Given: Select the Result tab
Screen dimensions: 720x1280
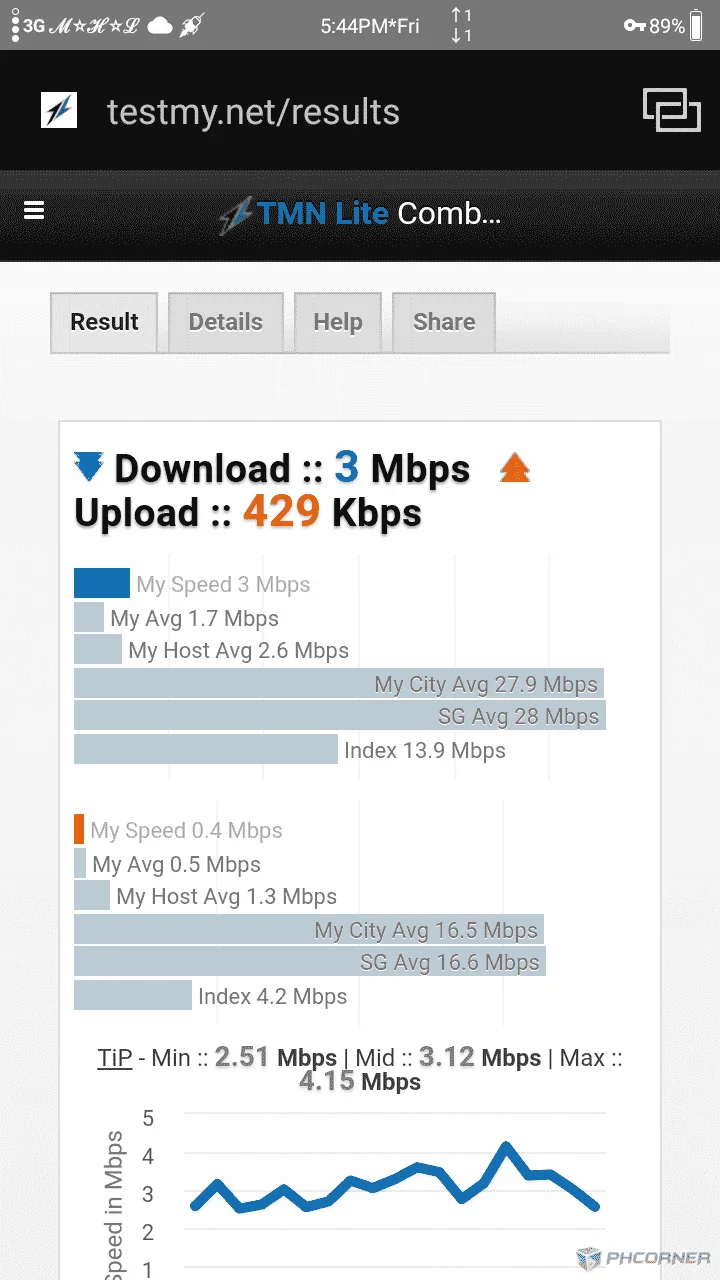Looking at the screenshot, I should point(104,322).
